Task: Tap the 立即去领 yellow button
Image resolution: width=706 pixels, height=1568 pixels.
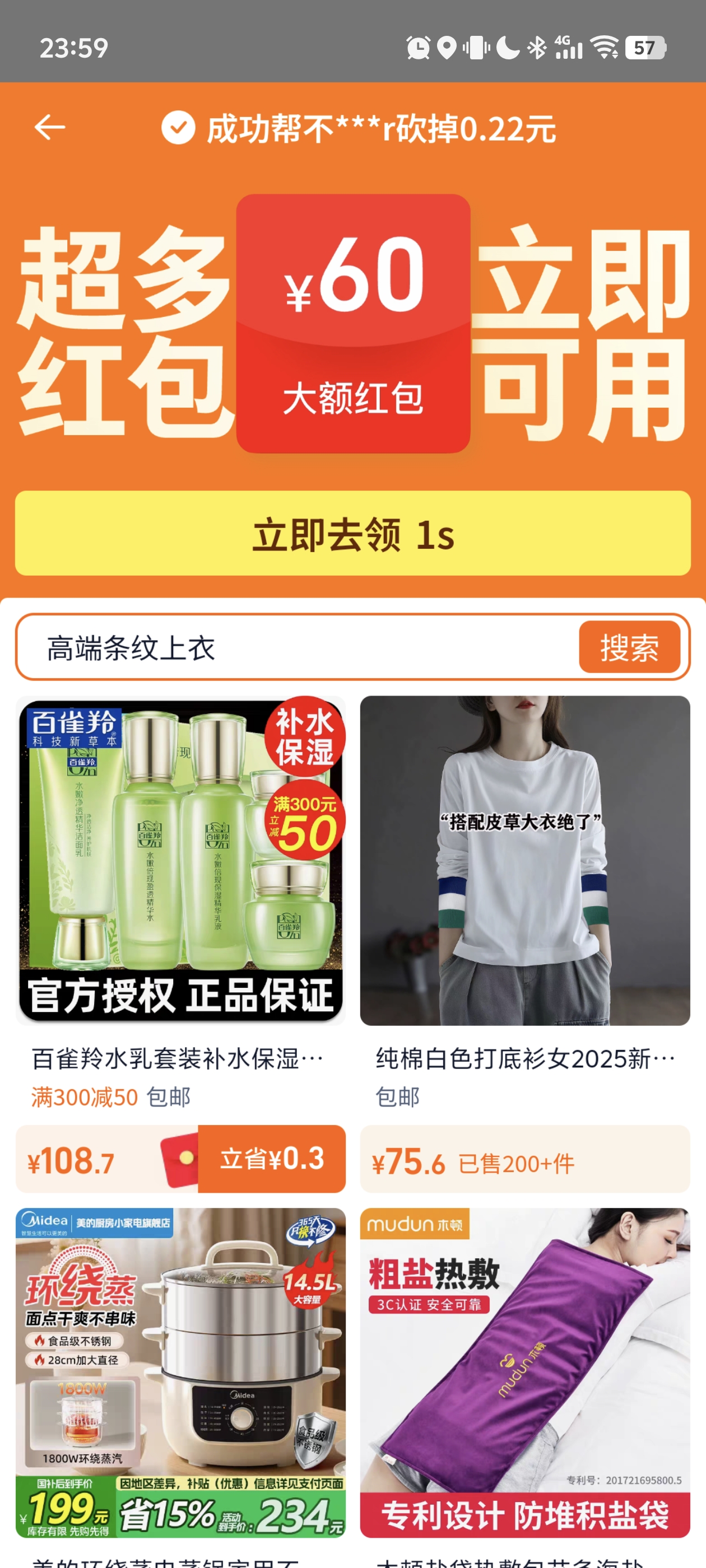Action: pyautogui.click(x=352, y=533)
